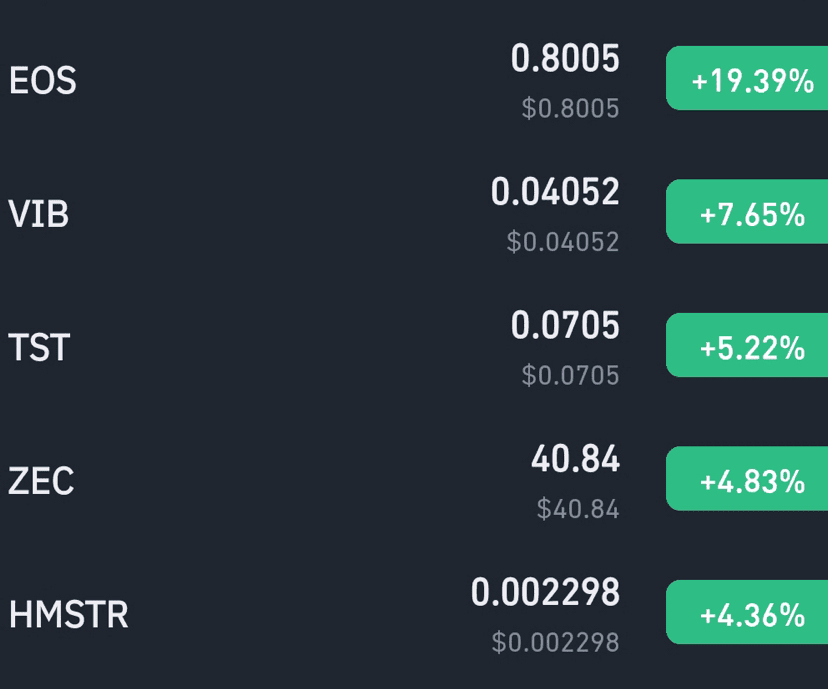The image size is (828, 689).
Task: Tap the +5.22% change badge for TST
Action: (x=752, y=347)
